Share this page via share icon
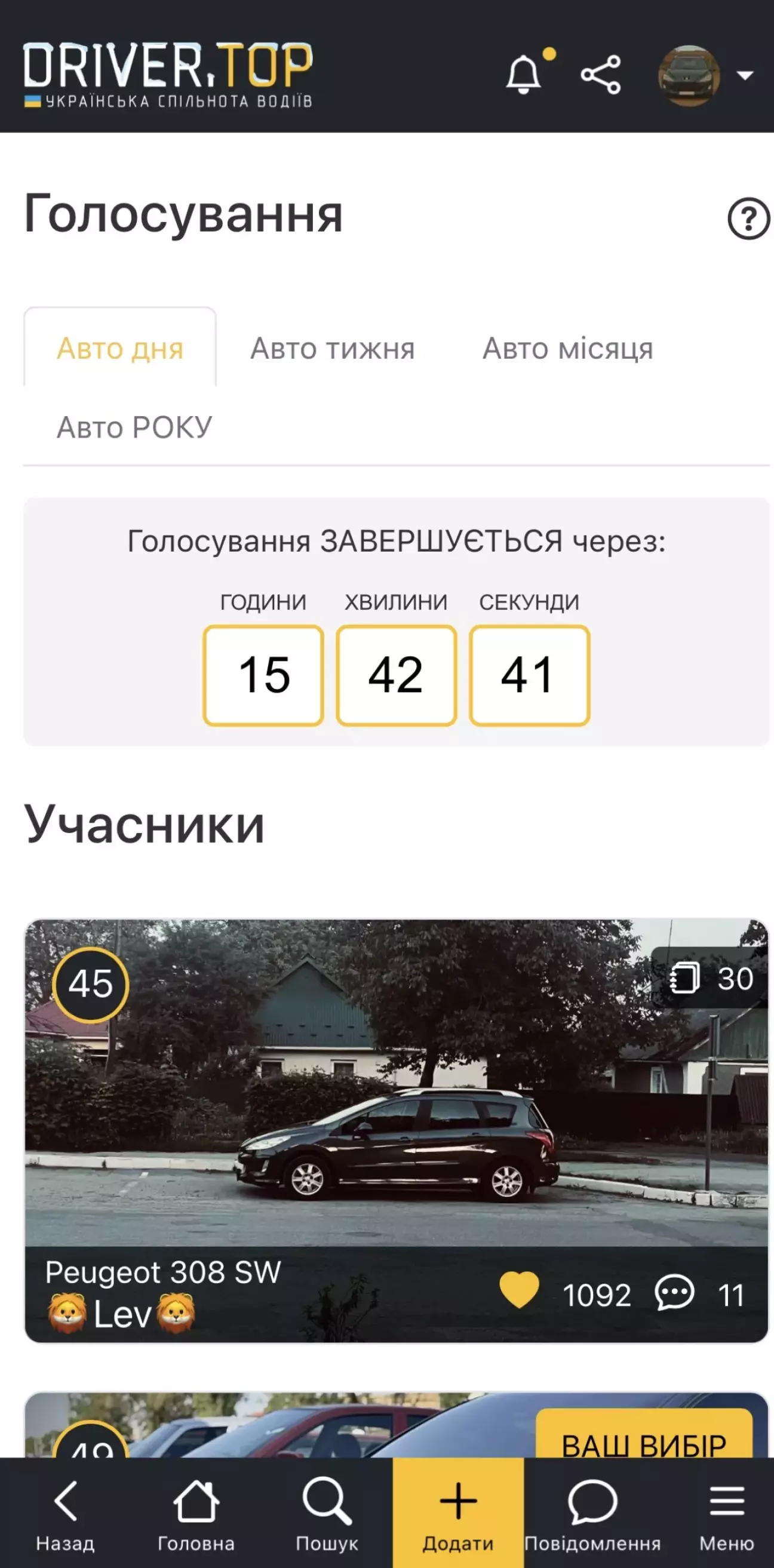 pos(600,75)
